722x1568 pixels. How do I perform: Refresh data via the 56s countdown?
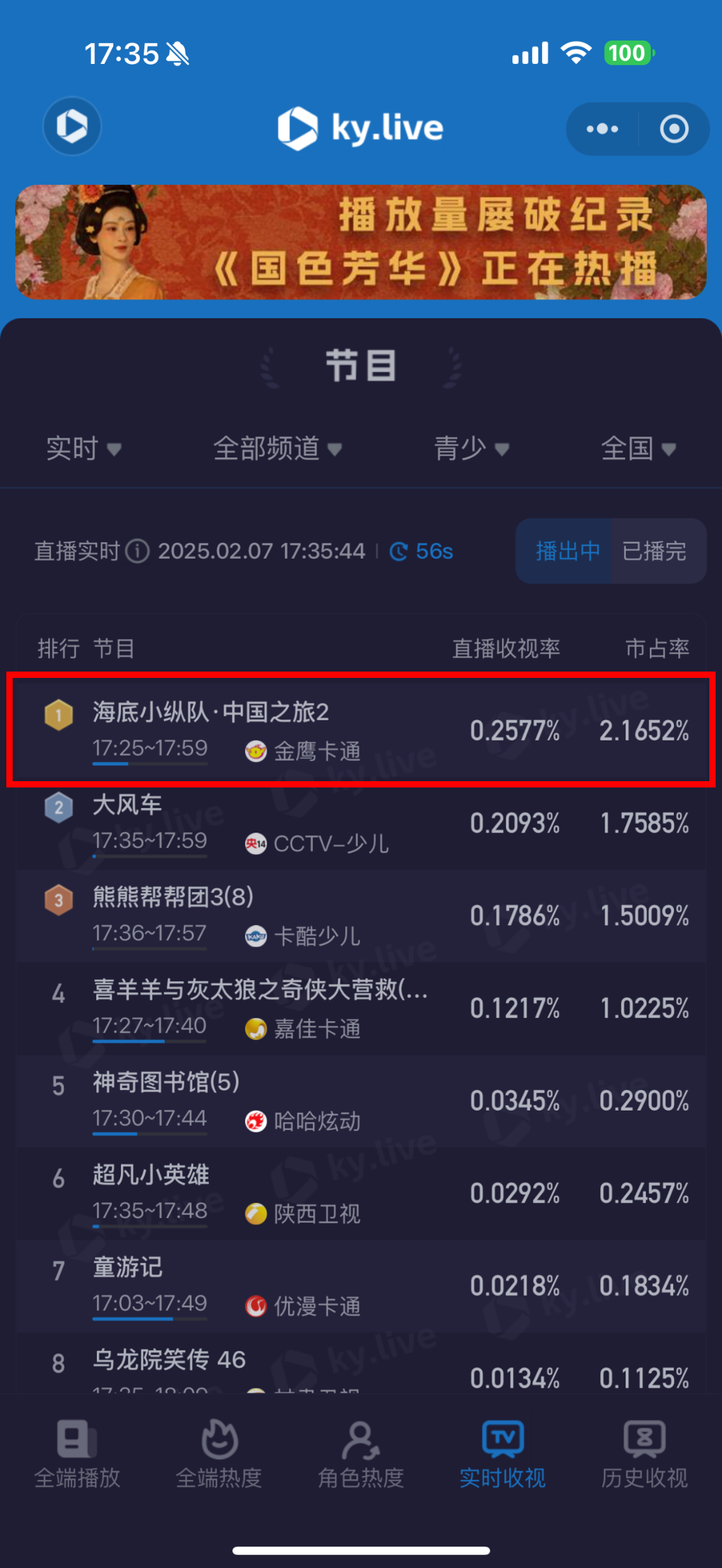[x=421, y=551]
